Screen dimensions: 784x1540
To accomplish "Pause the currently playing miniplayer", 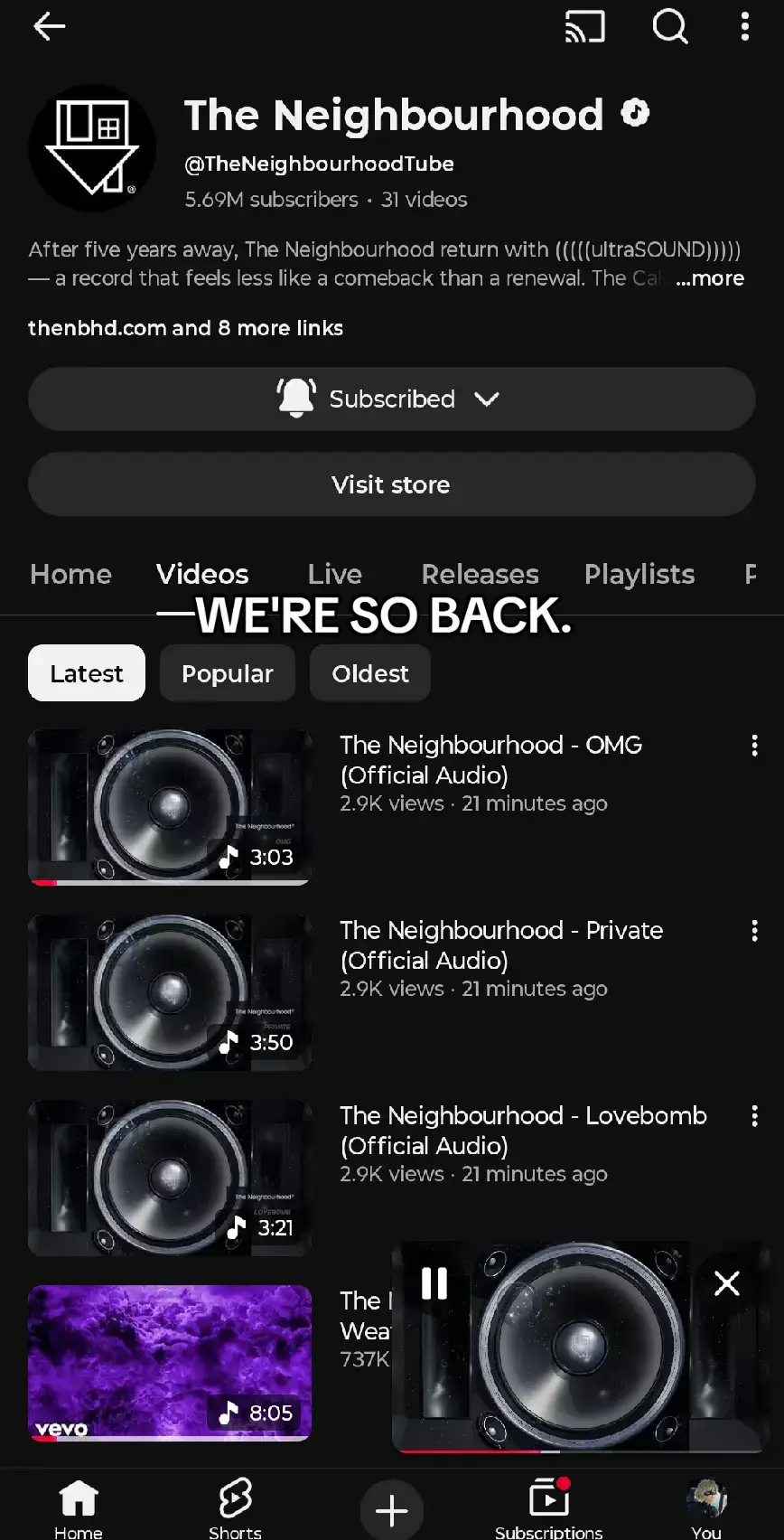I will (x=434, y=1283).
